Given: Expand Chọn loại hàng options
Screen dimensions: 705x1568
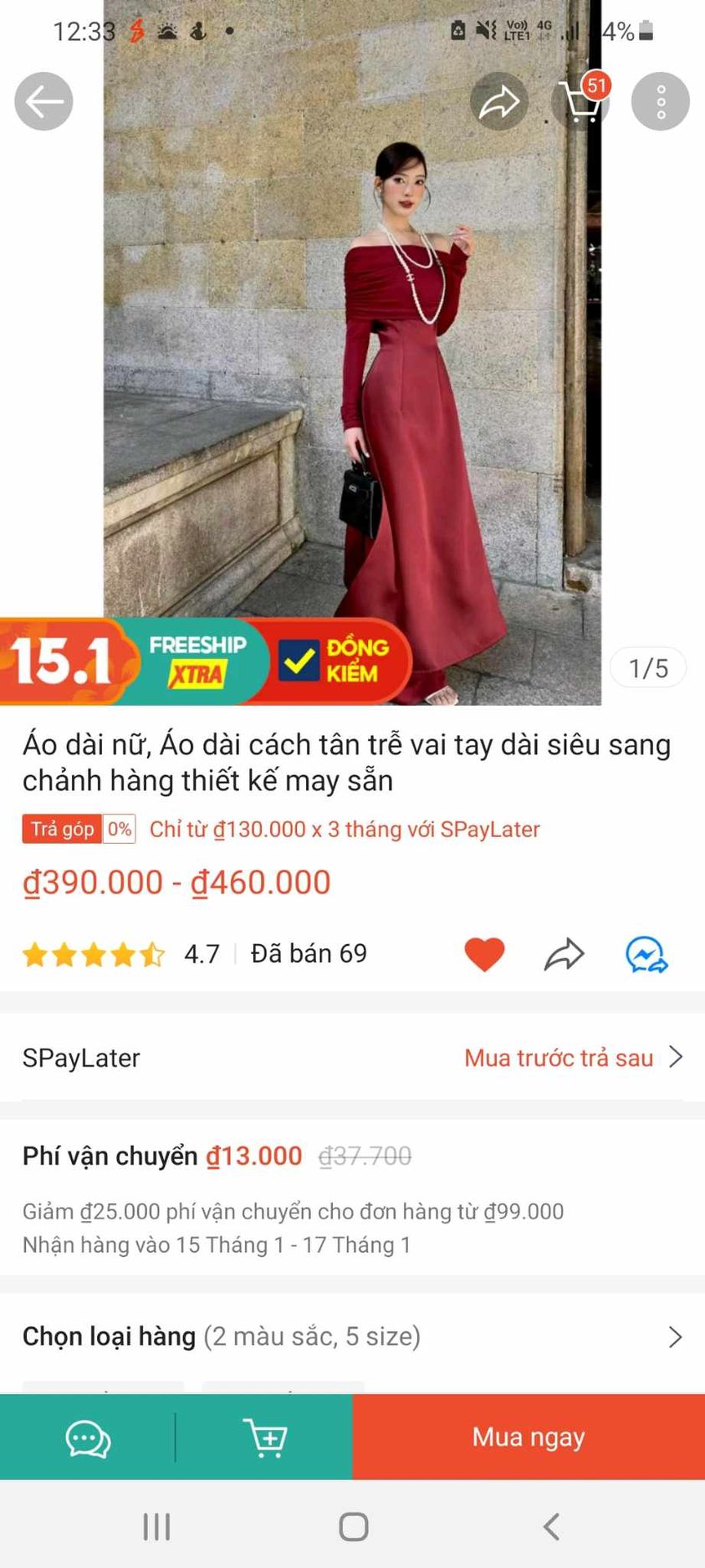Looking at the screenshot, I should [352, 1336].
